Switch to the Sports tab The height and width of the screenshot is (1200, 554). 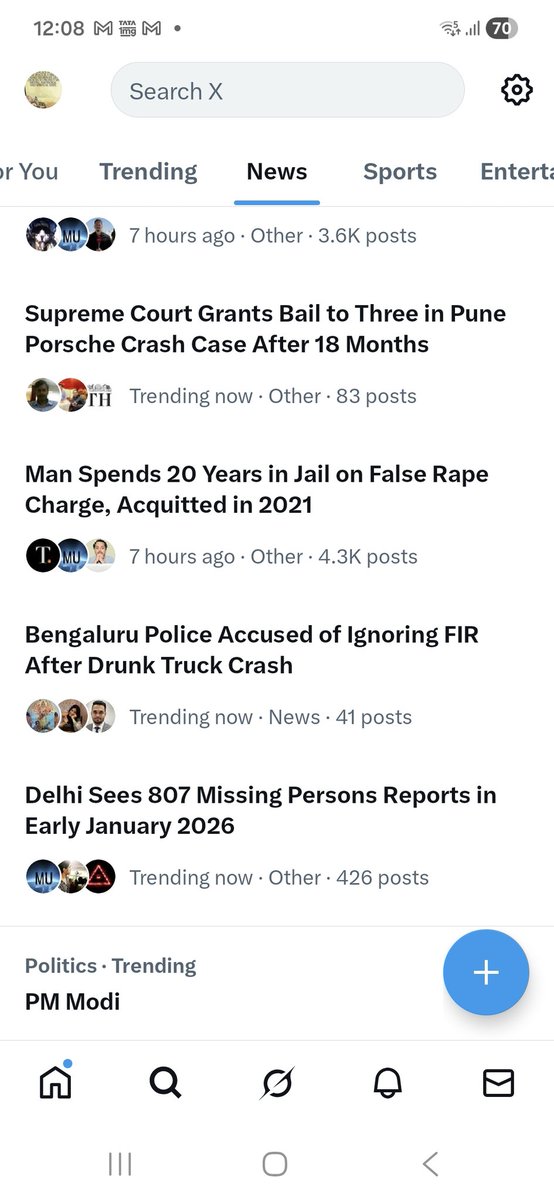pyautogui.click(x=400, y=172)
